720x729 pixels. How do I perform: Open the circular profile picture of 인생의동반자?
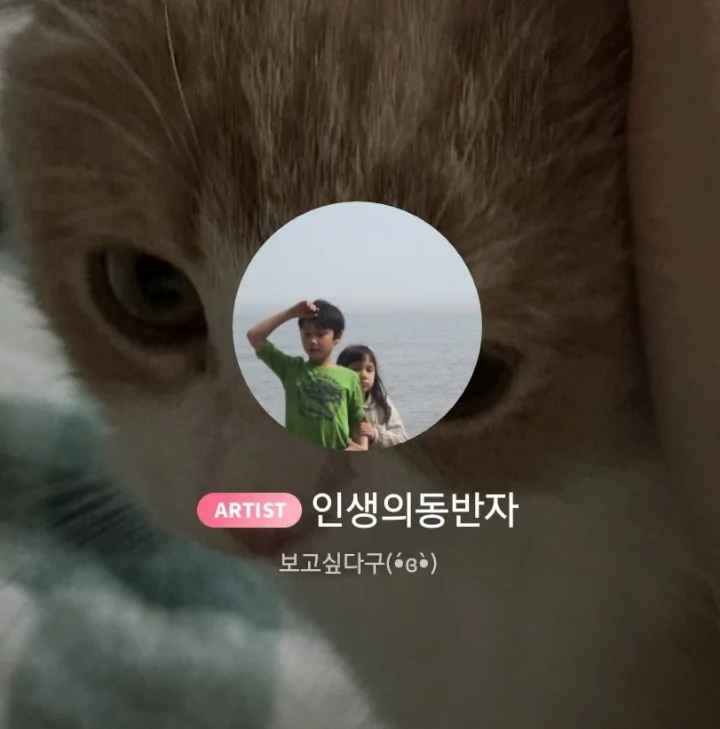[357, 327]
